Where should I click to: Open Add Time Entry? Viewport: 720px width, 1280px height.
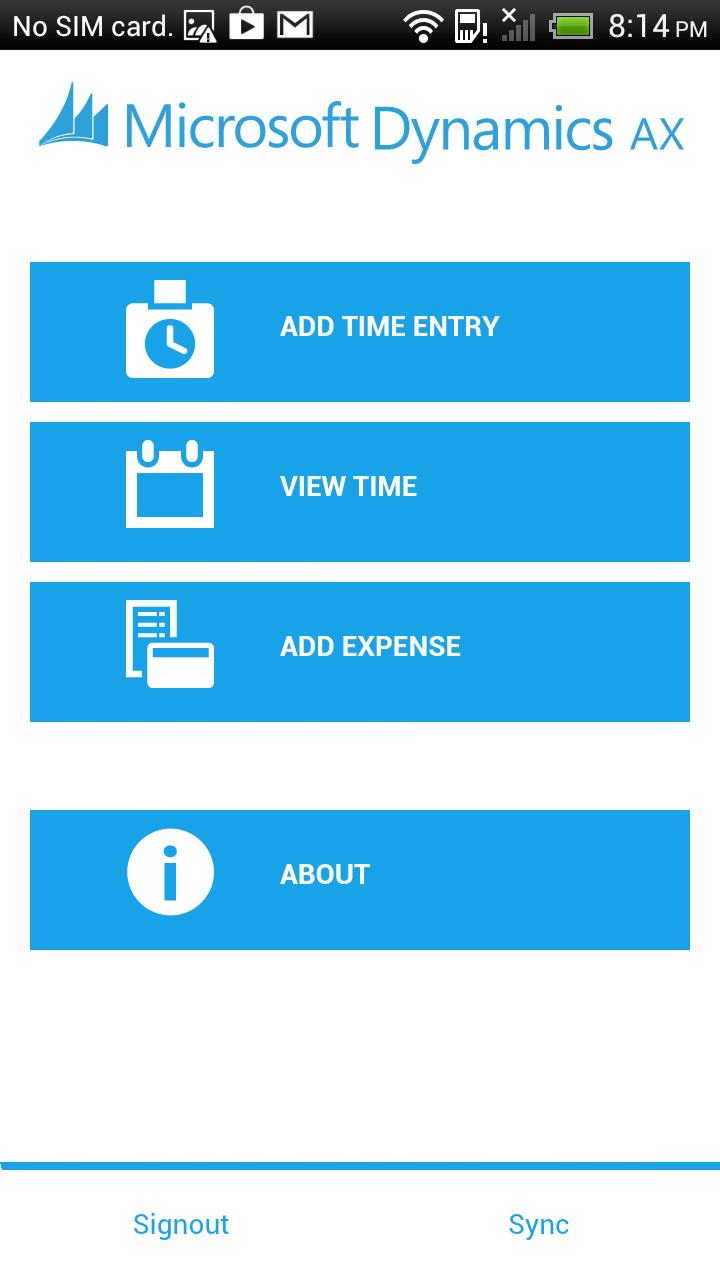click(360, 331)
